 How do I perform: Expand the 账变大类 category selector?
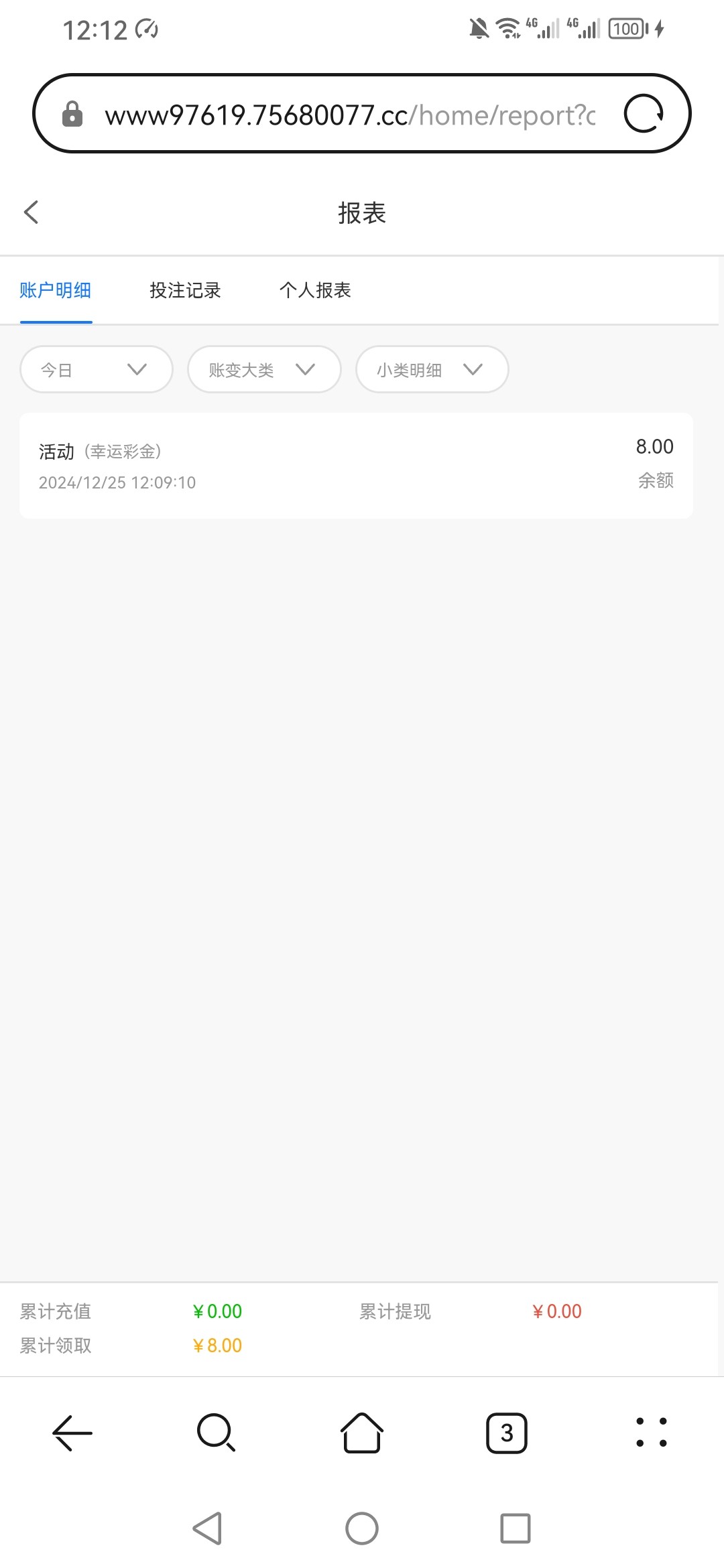[x=263, y=369]
